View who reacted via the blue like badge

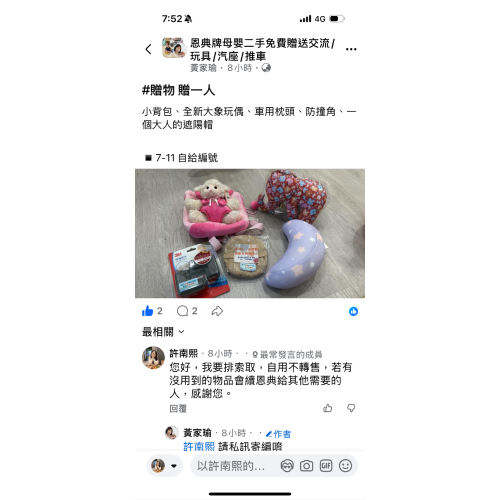353,311
